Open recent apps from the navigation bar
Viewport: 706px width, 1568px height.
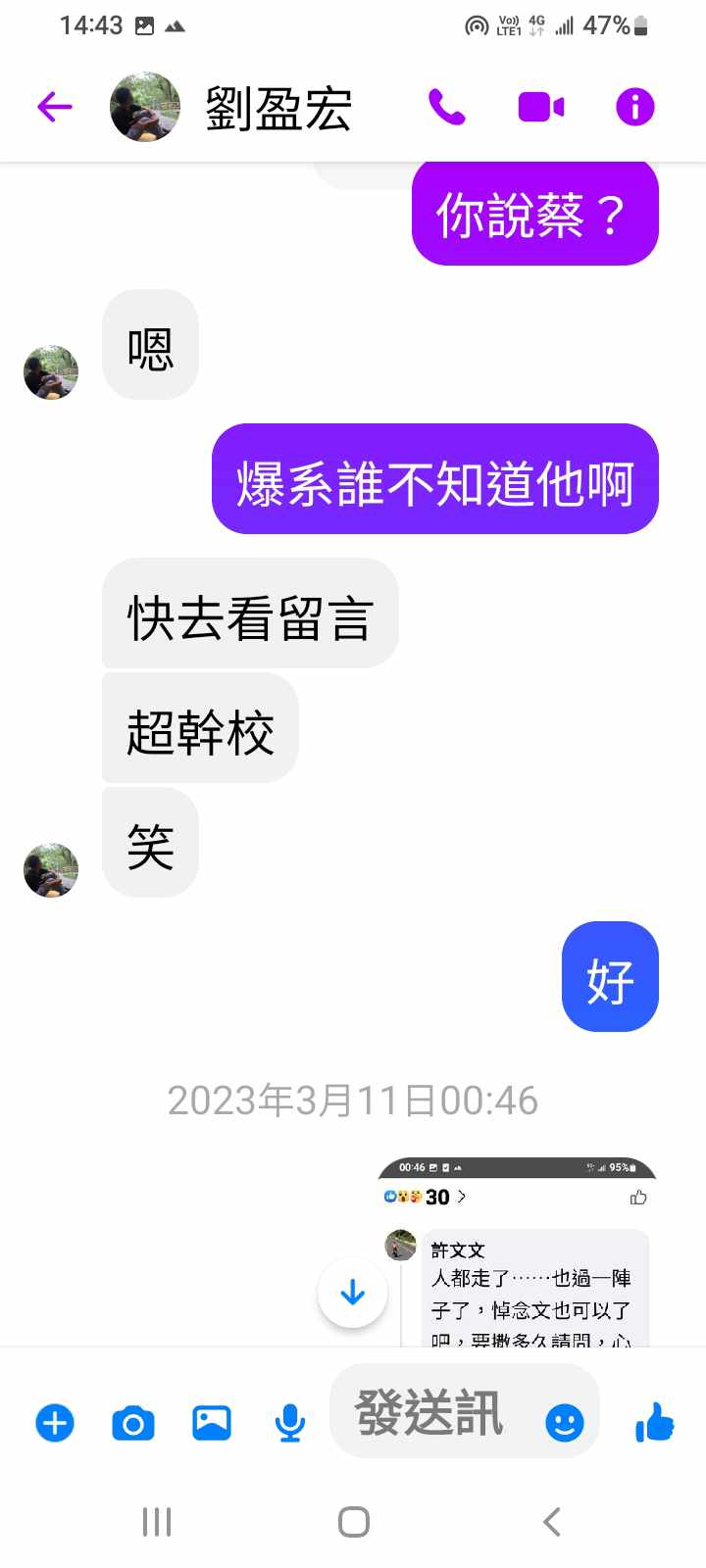(157, 1522)
